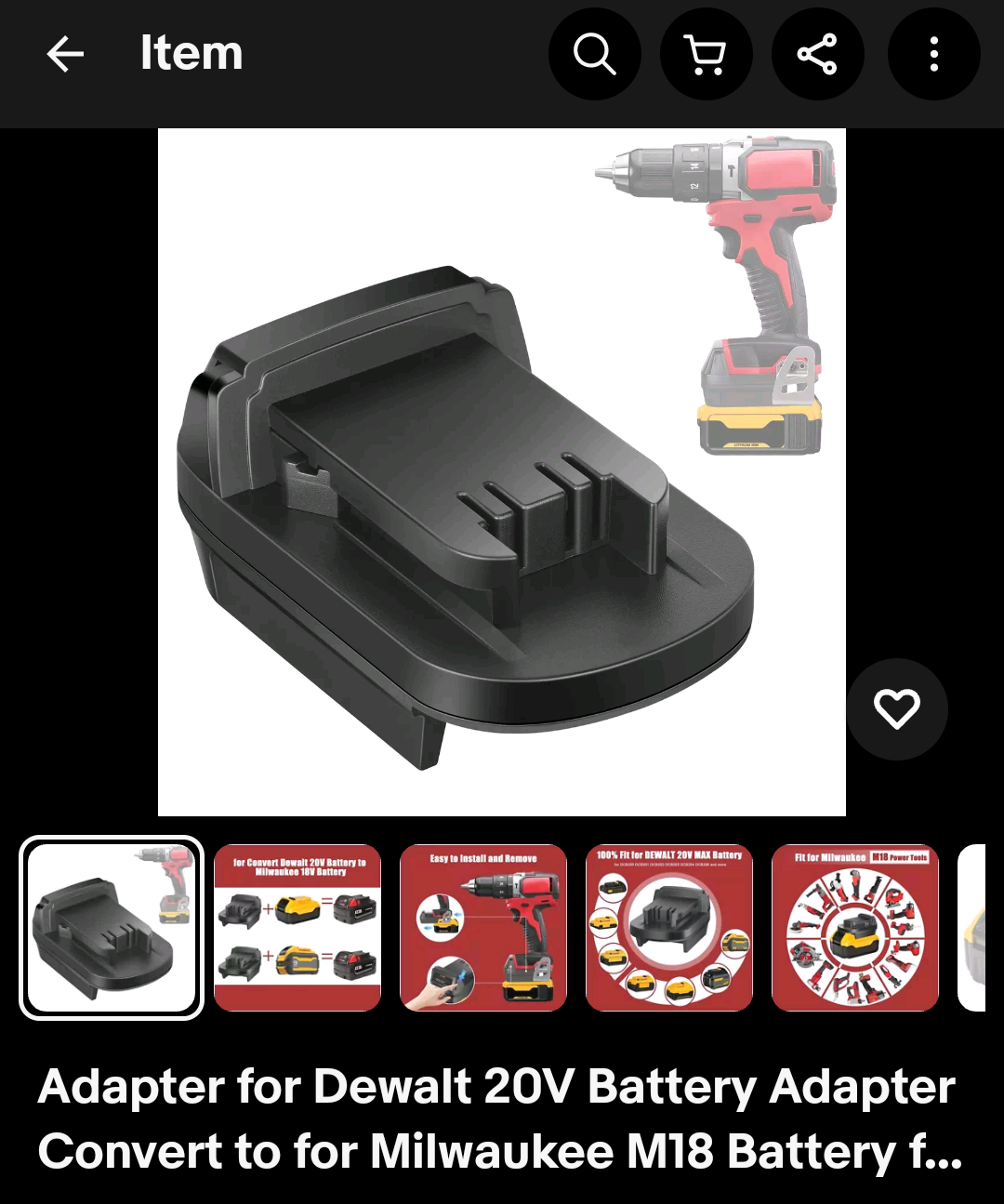The height and width of the screenshot is (1204, 1004).
Task: Share this item listing
Action: 818,54
